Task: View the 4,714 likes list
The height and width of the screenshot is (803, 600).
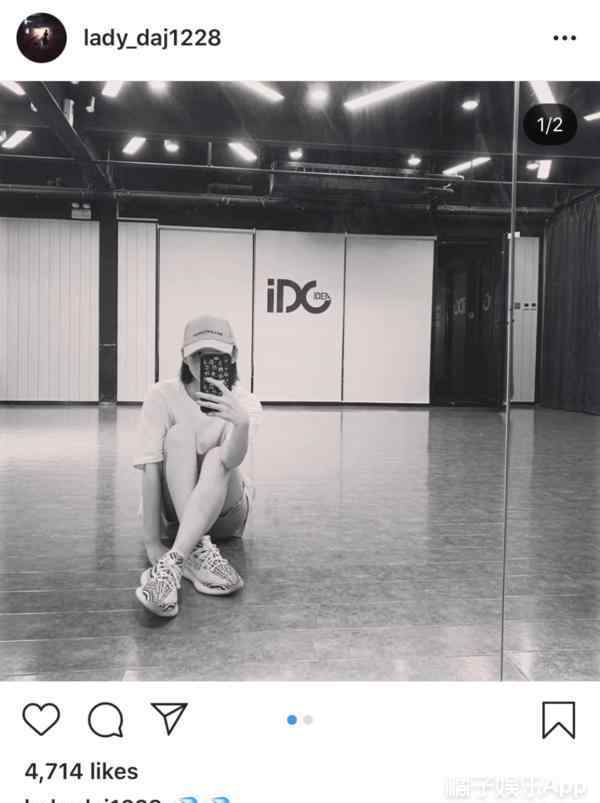Action: [x=81, y=771]
